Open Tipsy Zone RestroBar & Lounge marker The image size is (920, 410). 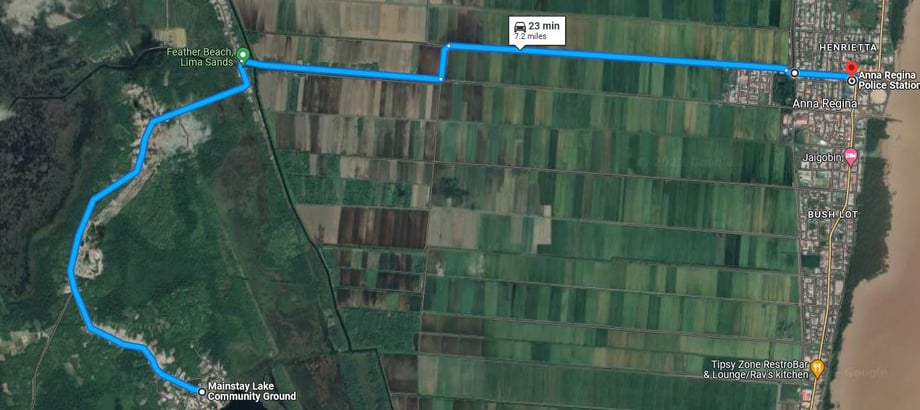tap(818, 367)
